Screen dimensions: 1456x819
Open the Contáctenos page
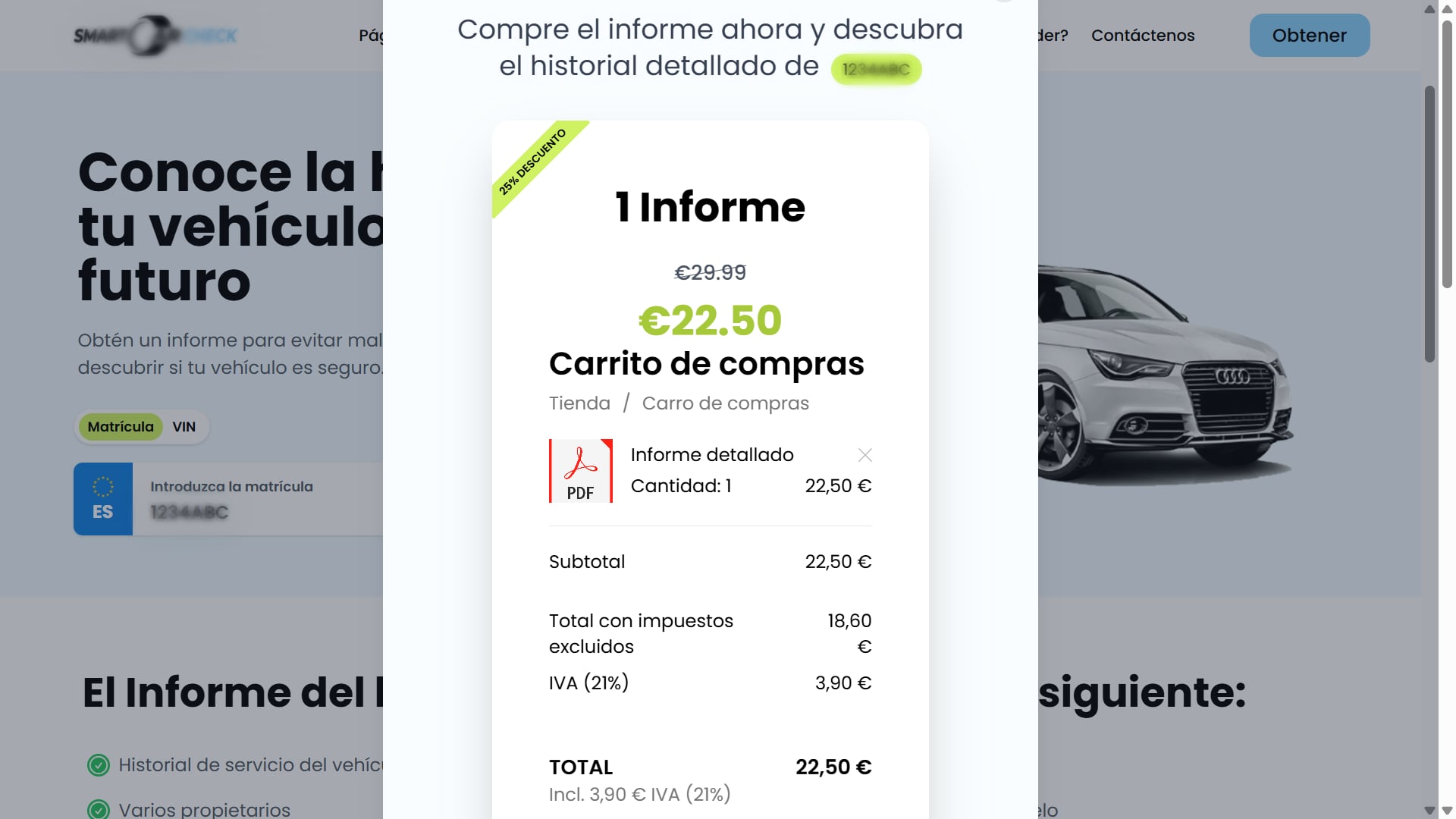point(1142,36)
